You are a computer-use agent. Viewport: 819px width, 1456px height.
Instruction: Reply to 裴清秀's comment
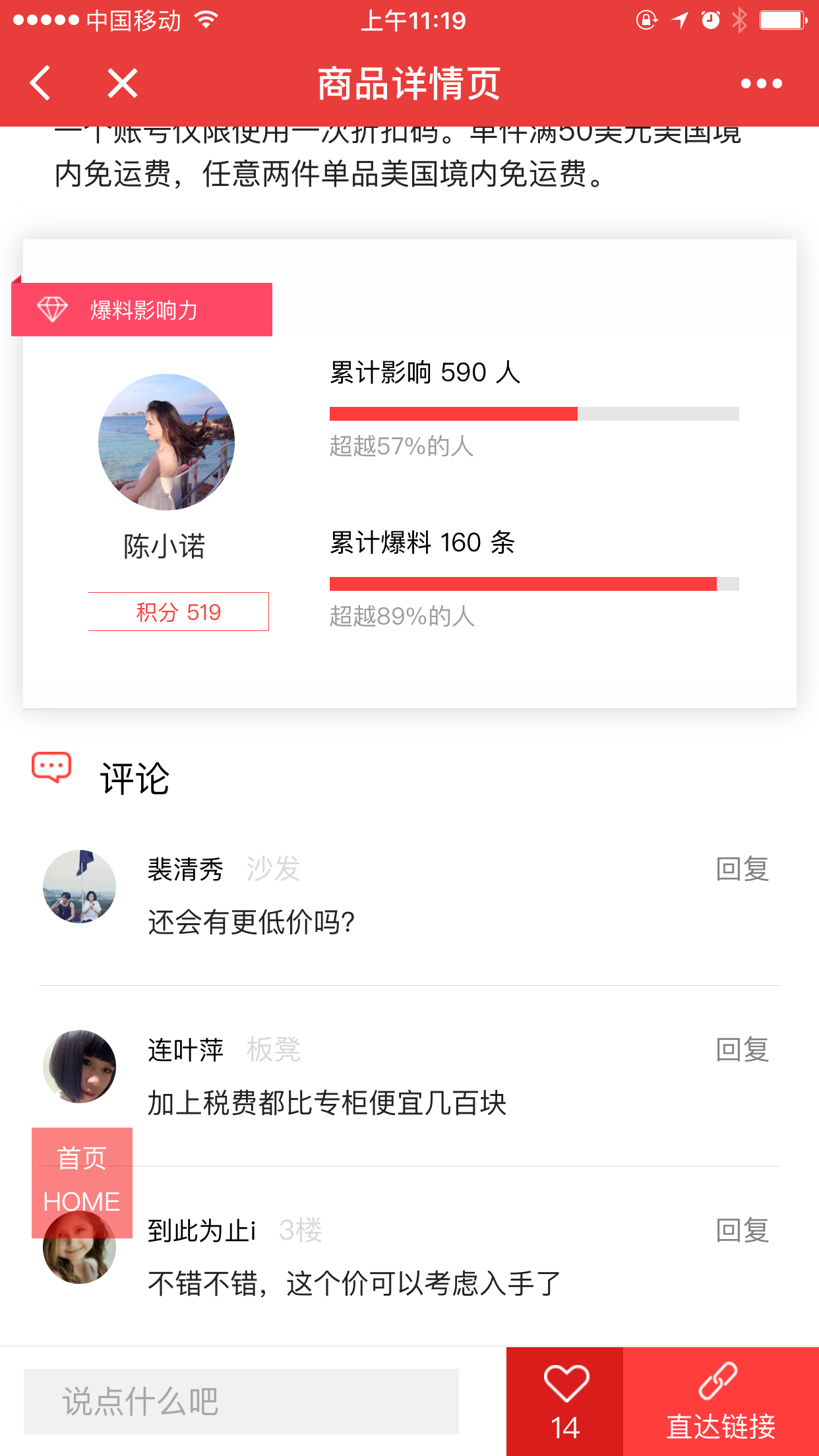743,869
